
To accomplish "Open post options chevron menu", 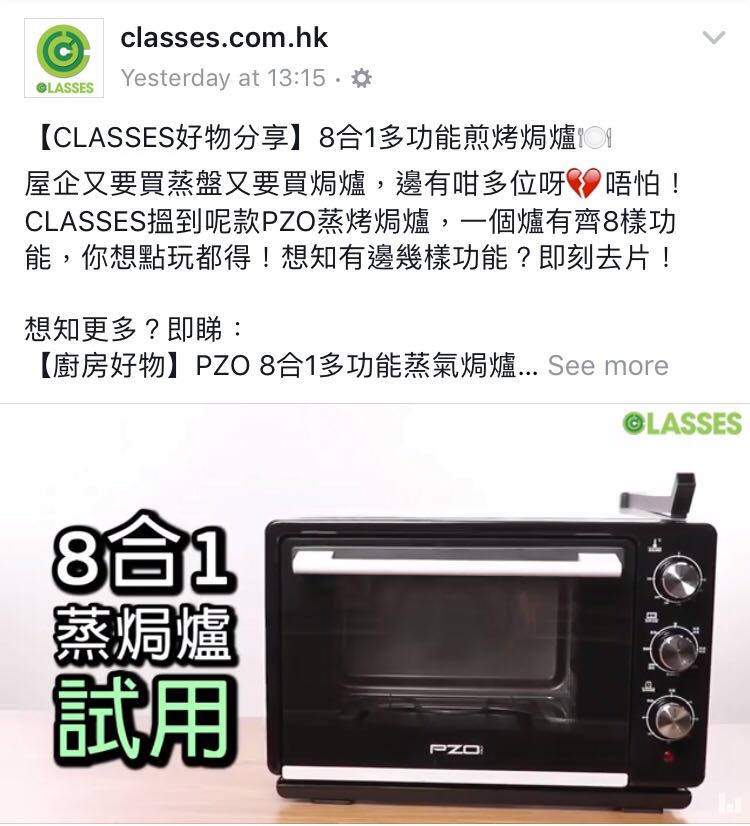I will click(x=713, y=39).
